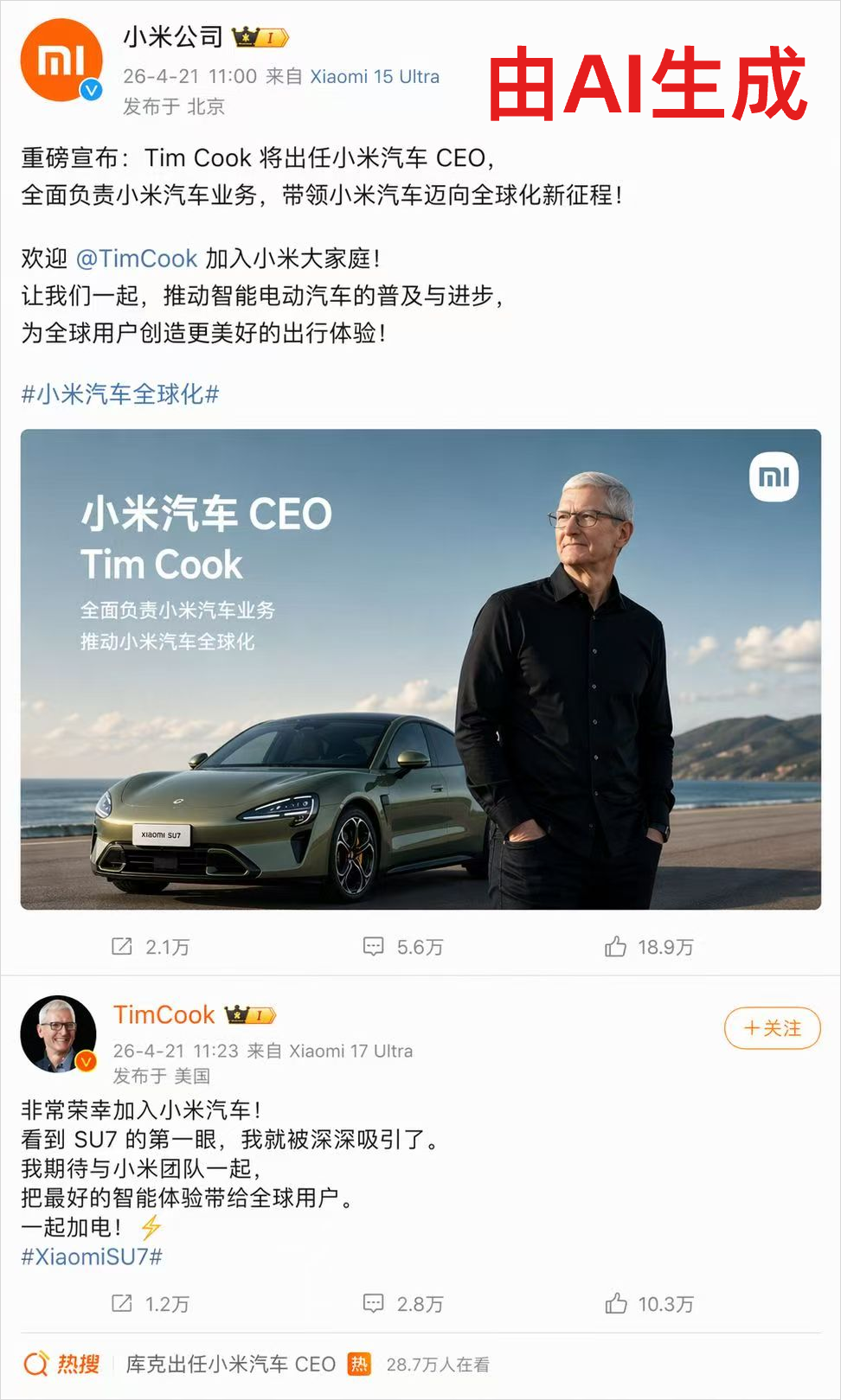Open hot search 库克出任小米汽车 CEO
The width and height of the screenshot is (841, 1400).
point(230,1364)
